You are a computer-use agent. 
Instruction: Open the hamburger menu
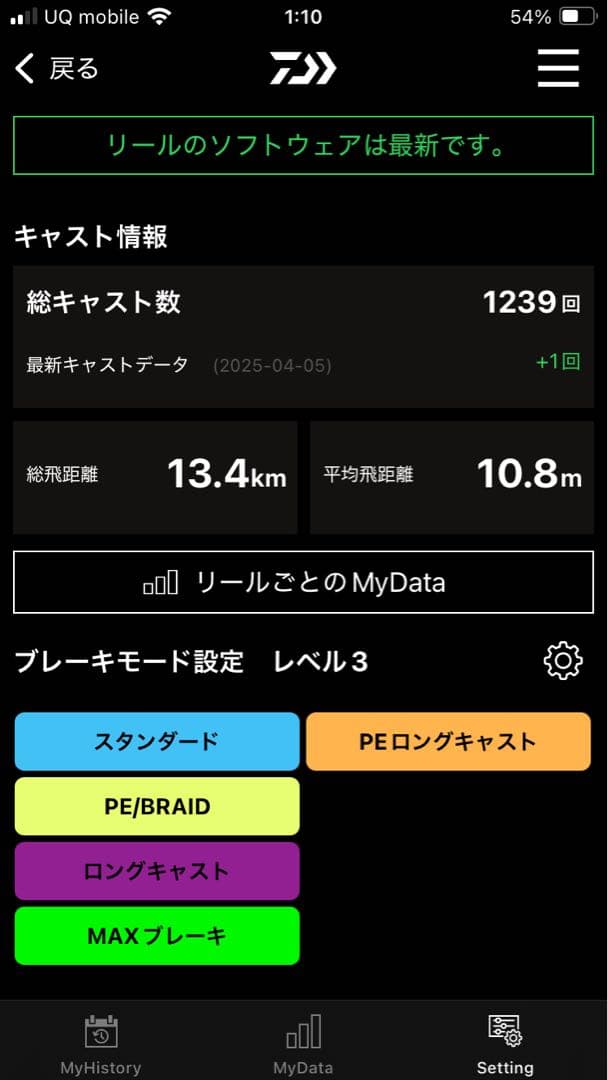coord(558,69)
